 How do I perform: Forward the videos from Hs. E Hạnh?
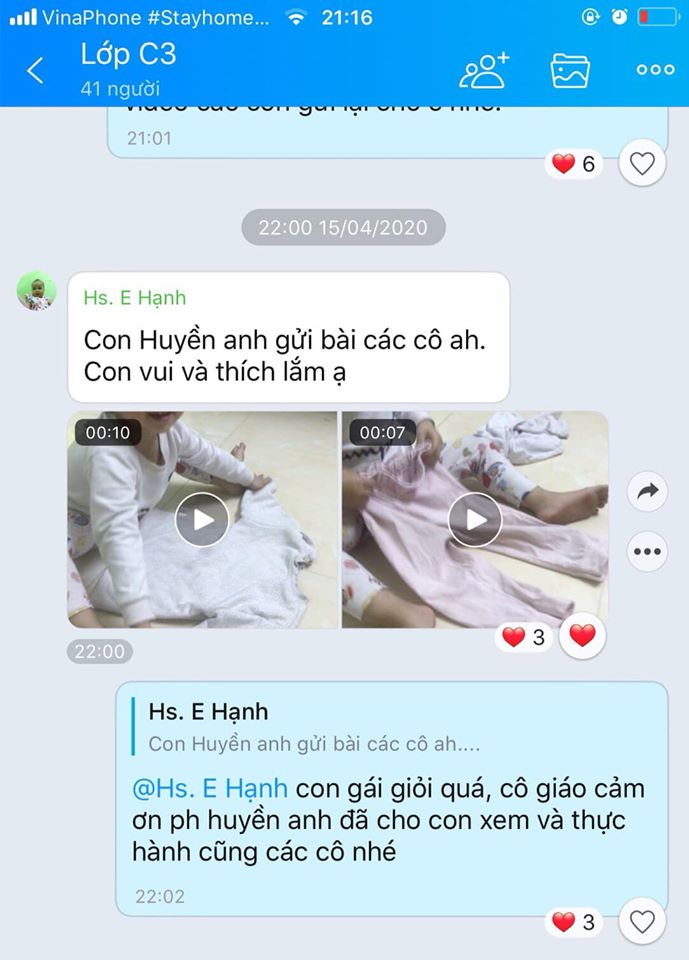[647, 491]
